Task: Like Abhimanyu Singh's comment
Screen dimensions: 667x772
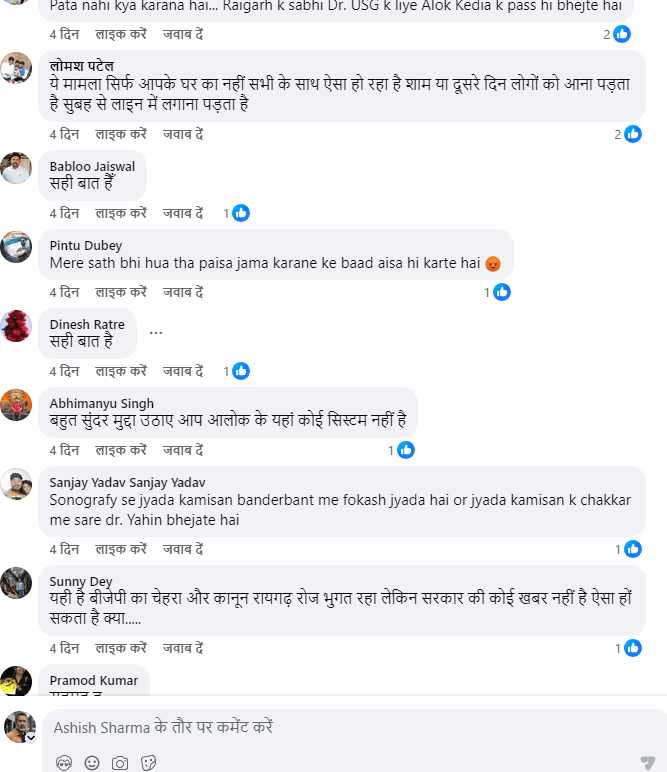Action: 121,450
